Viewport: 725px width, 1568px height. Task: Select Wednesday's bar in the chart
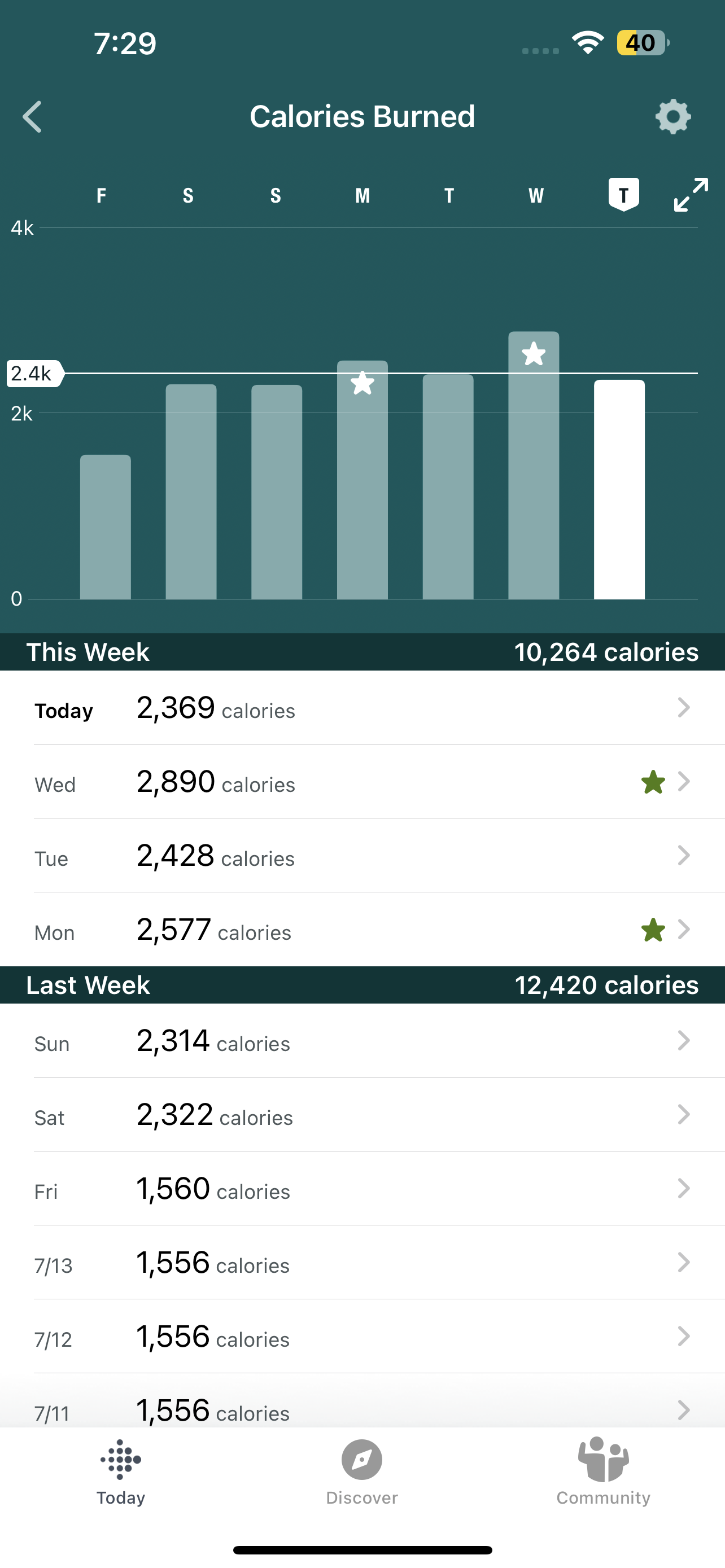coord(533,466)
